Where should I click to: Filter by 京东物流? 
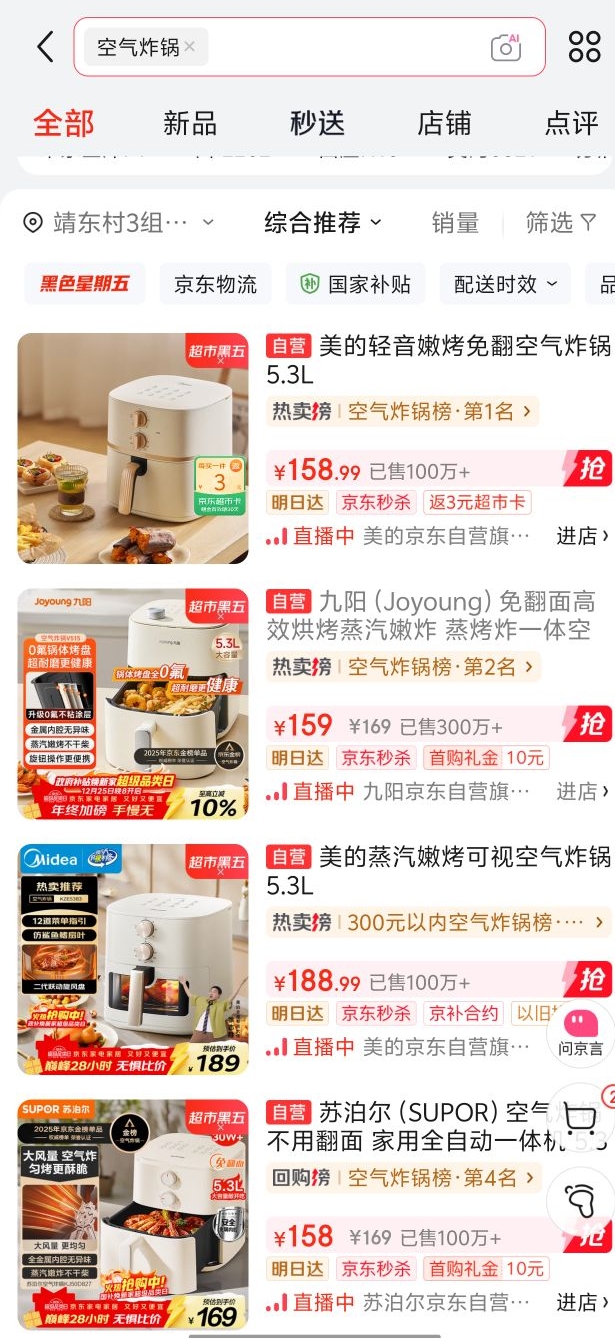pos(215,284)
